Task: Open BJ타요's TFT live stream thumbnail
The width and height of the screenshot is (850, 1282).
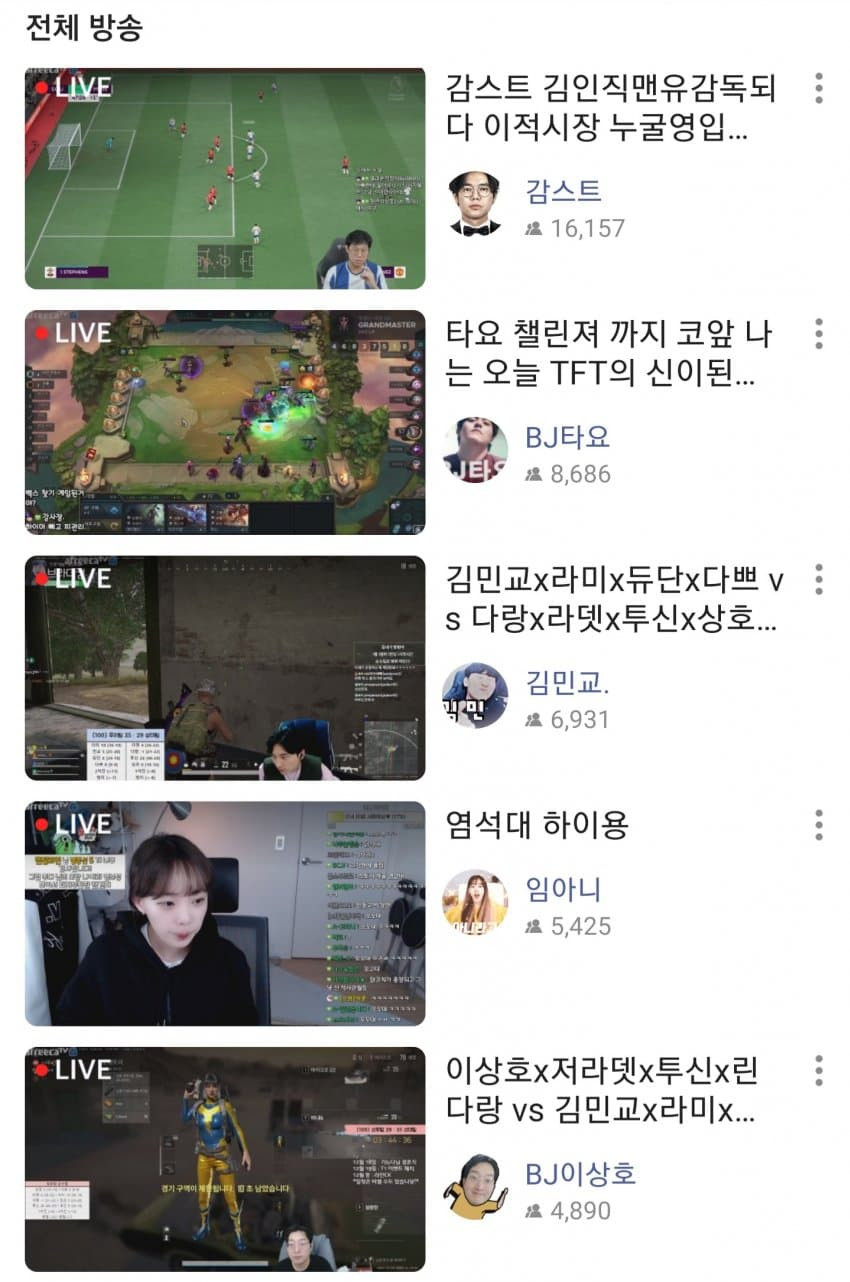Action: pyautogui.click(x=225, y=422)
